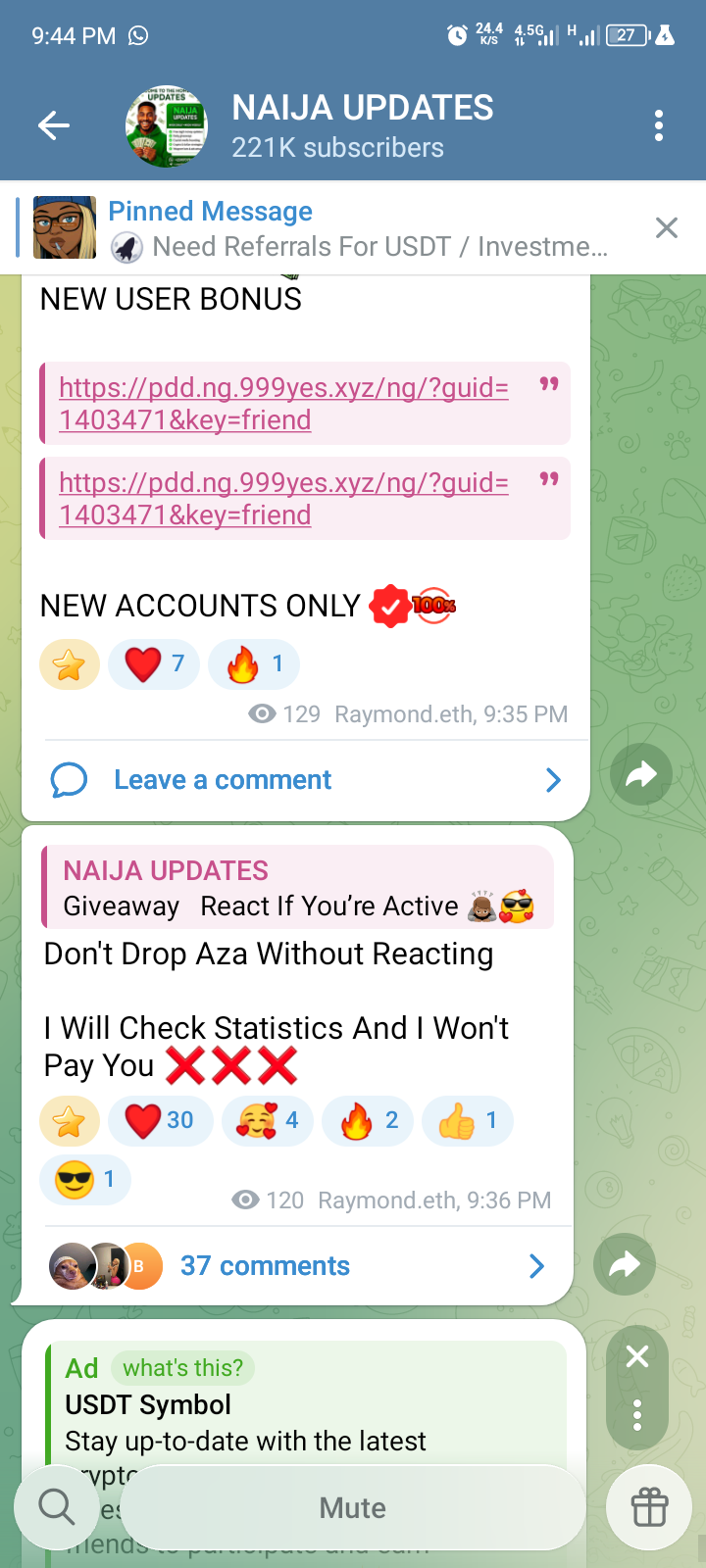Add heart reaction with count 30

point(161,1120)
